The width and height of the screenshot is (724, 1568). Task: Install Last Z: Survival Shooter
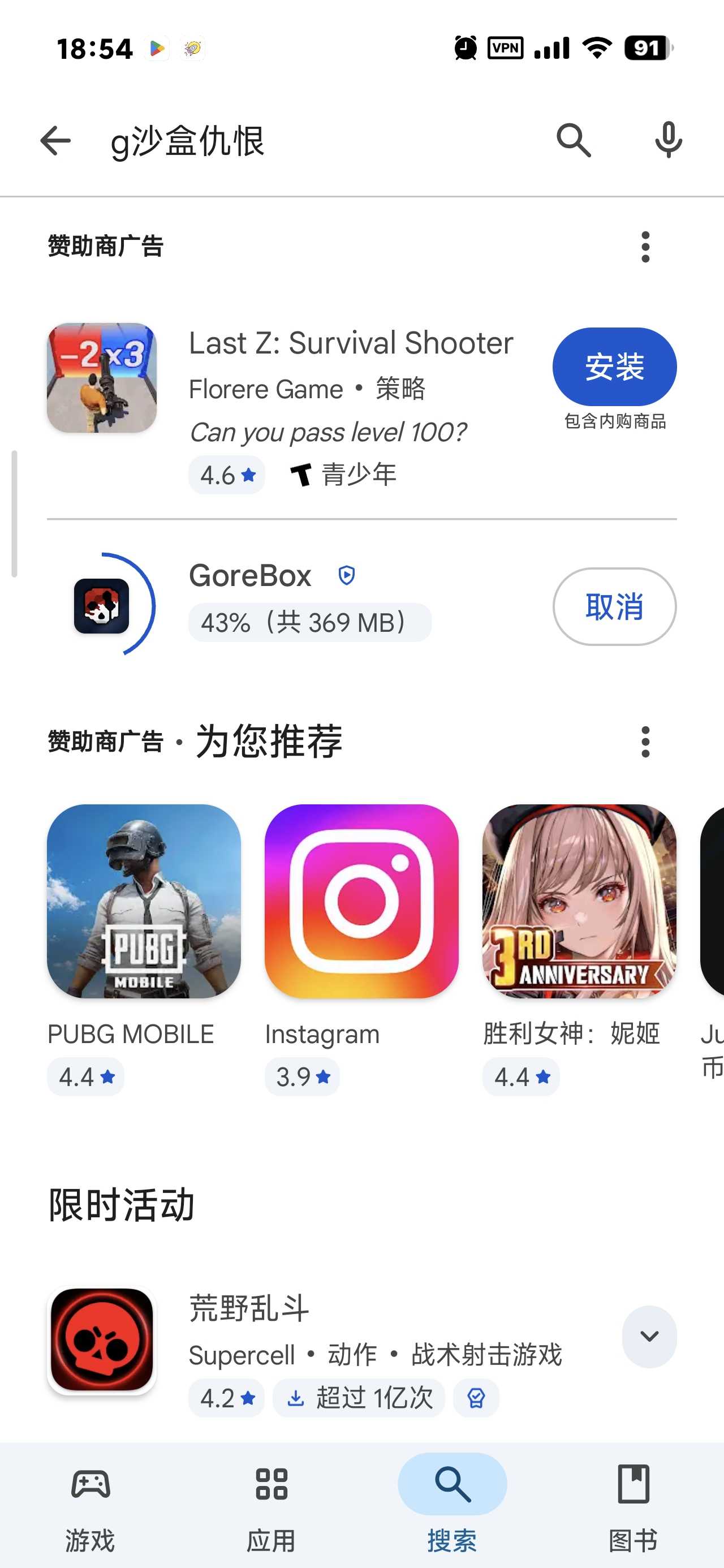point(614,367)
